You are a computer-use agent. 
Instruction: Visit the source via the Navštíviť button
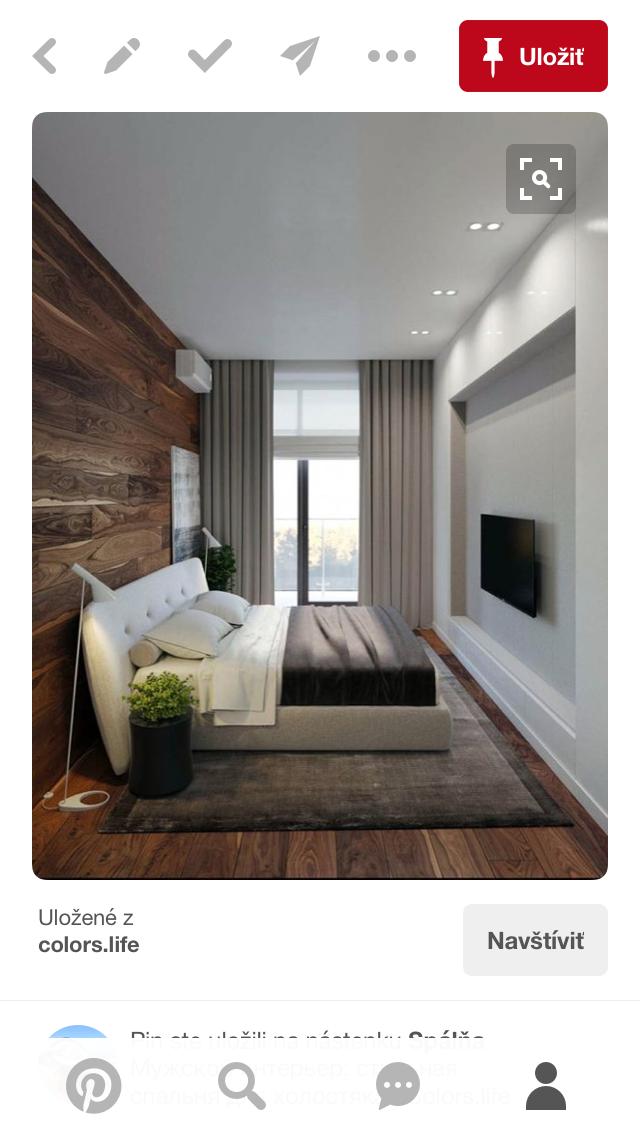point(535,940)
